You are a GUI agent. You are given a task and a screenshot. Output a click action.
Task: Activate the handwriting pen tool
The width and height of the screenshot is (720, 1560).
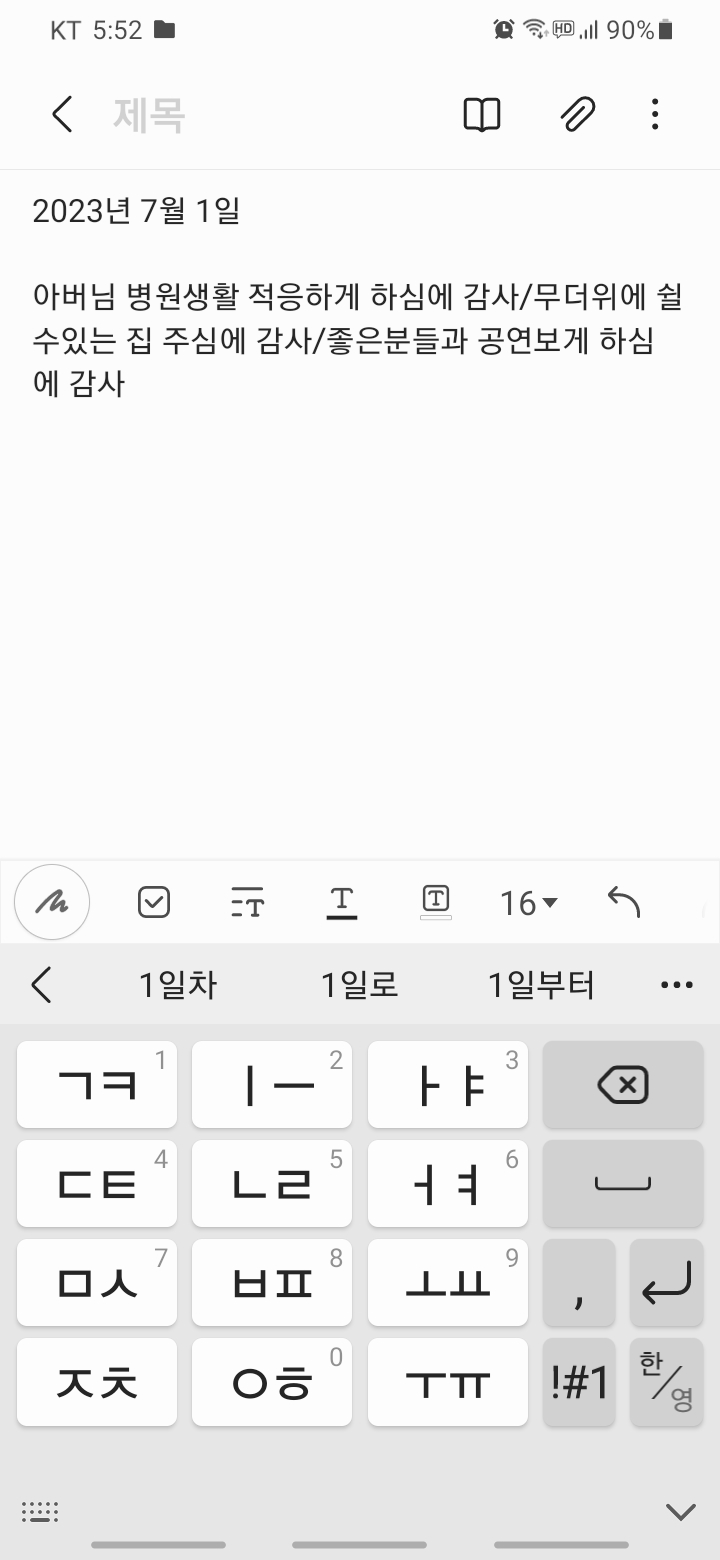point(52,903)
